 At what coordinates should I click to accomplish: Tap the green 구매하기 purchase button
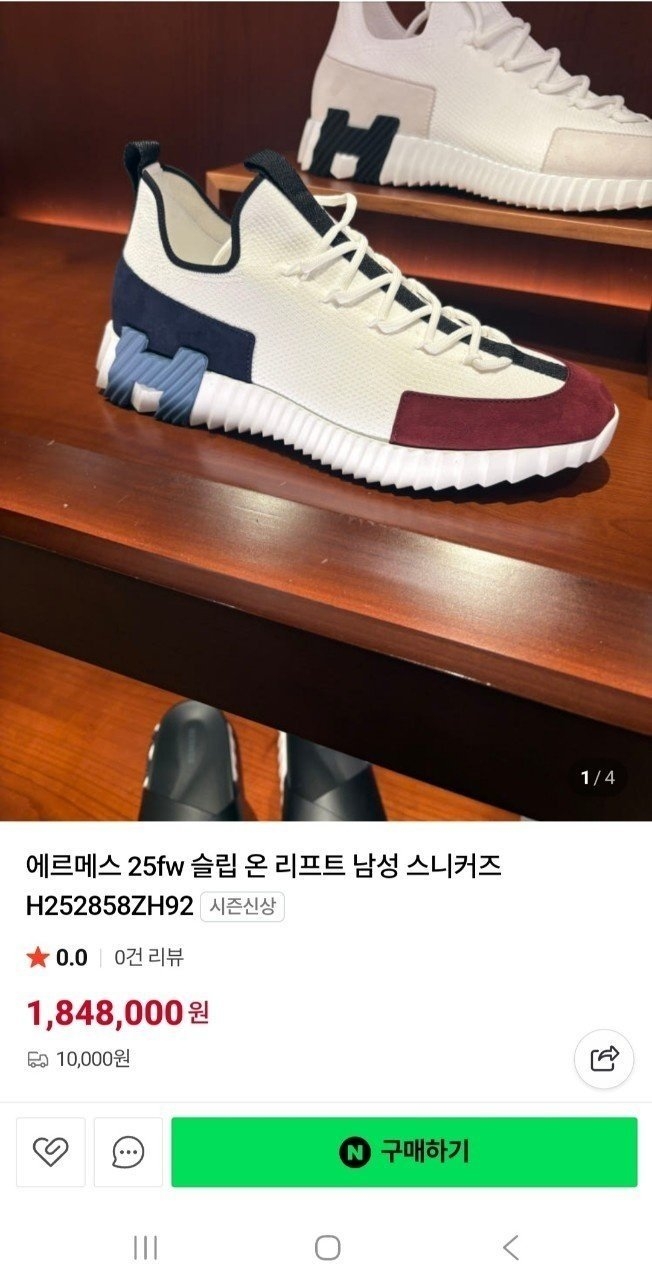[404, 1152]
